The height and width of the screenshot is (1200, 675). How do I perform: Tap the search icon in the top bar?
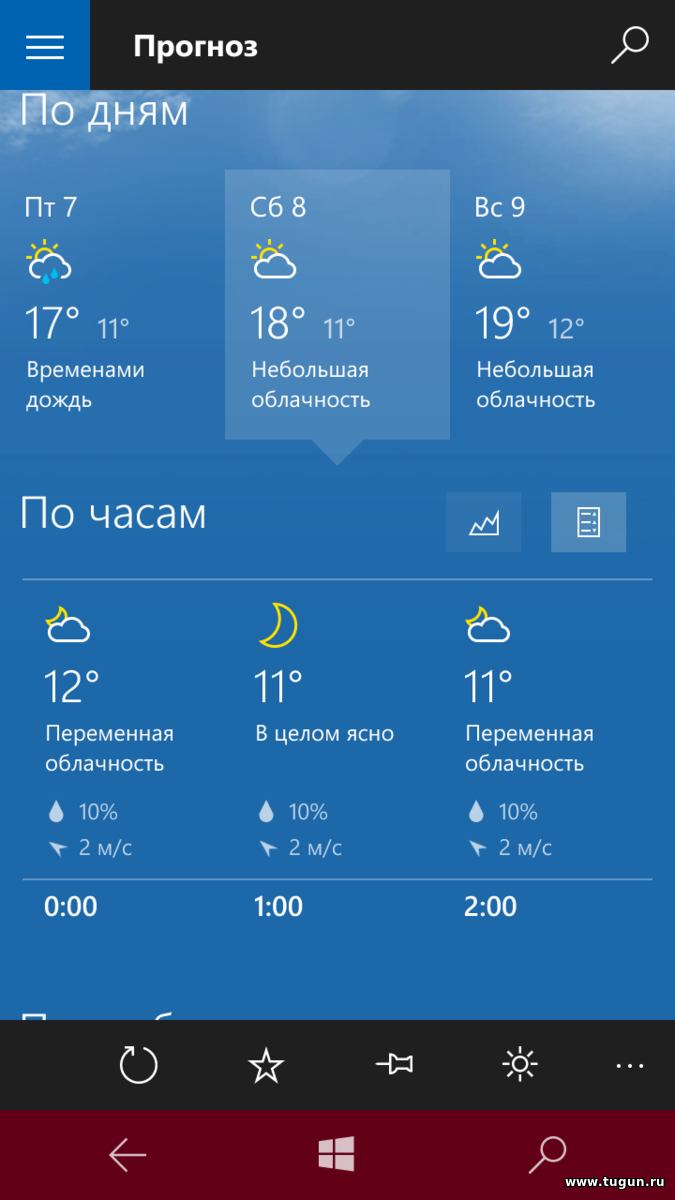coord(630,46)
